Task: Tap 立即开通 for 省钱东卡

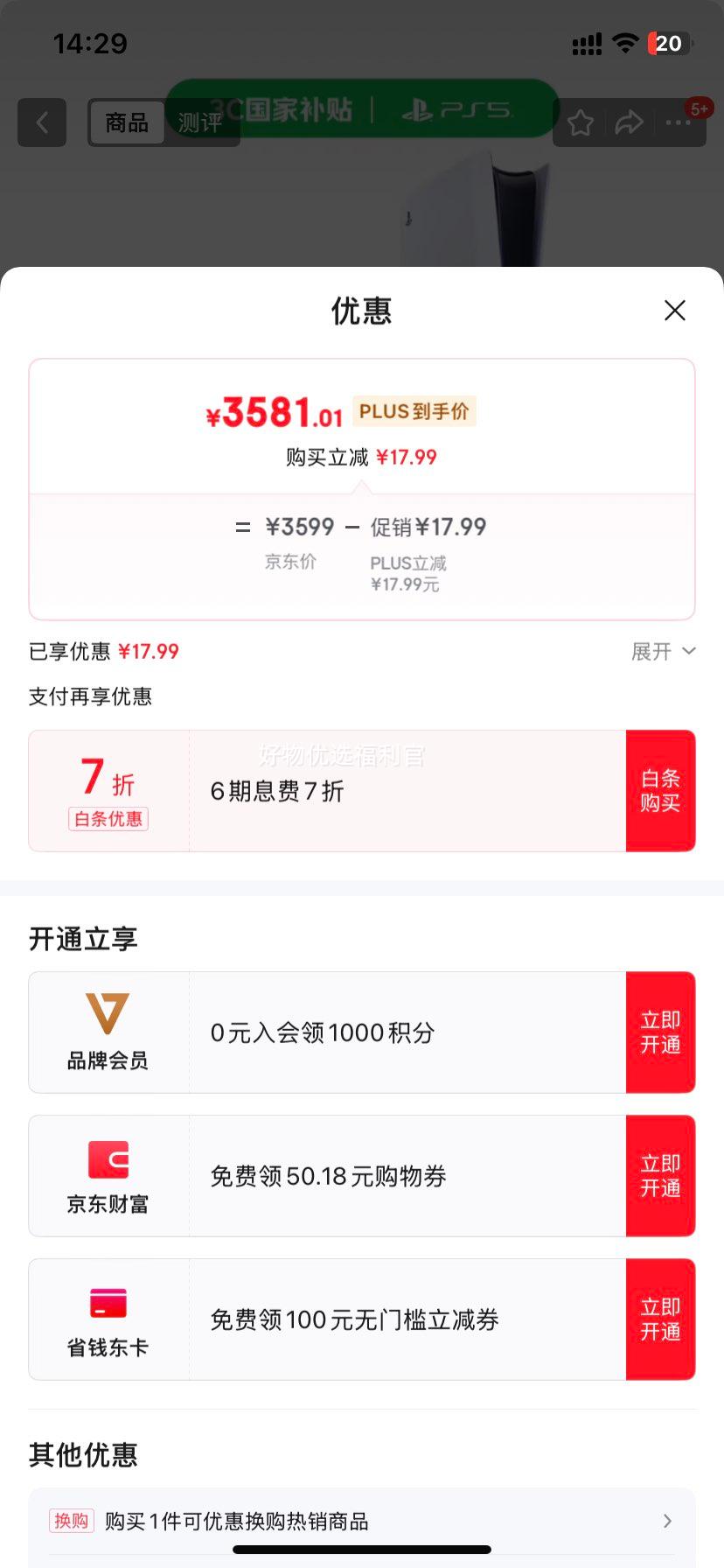Action: point(660,1319)
